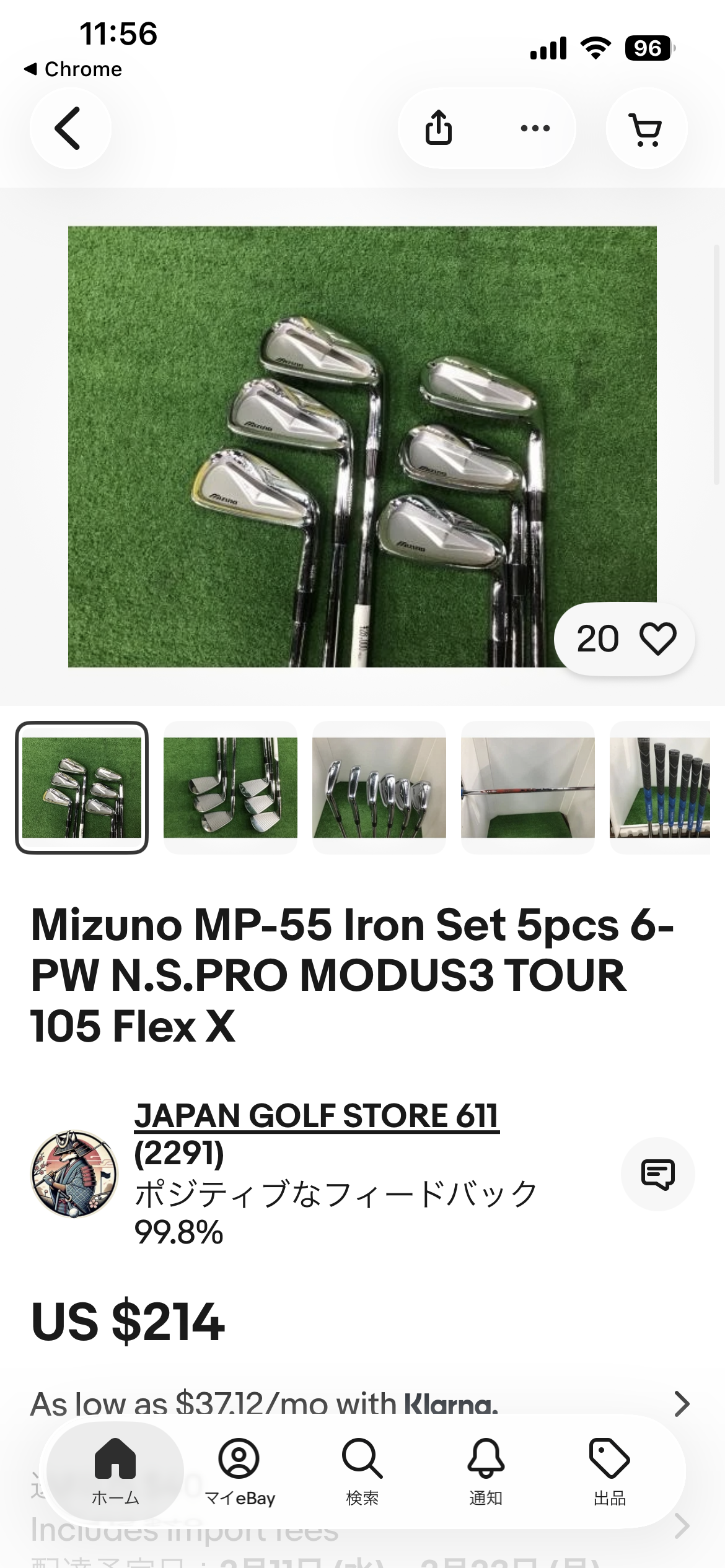The image size is (725, 1568).
Task: View the main product photo
Action: 362,446
